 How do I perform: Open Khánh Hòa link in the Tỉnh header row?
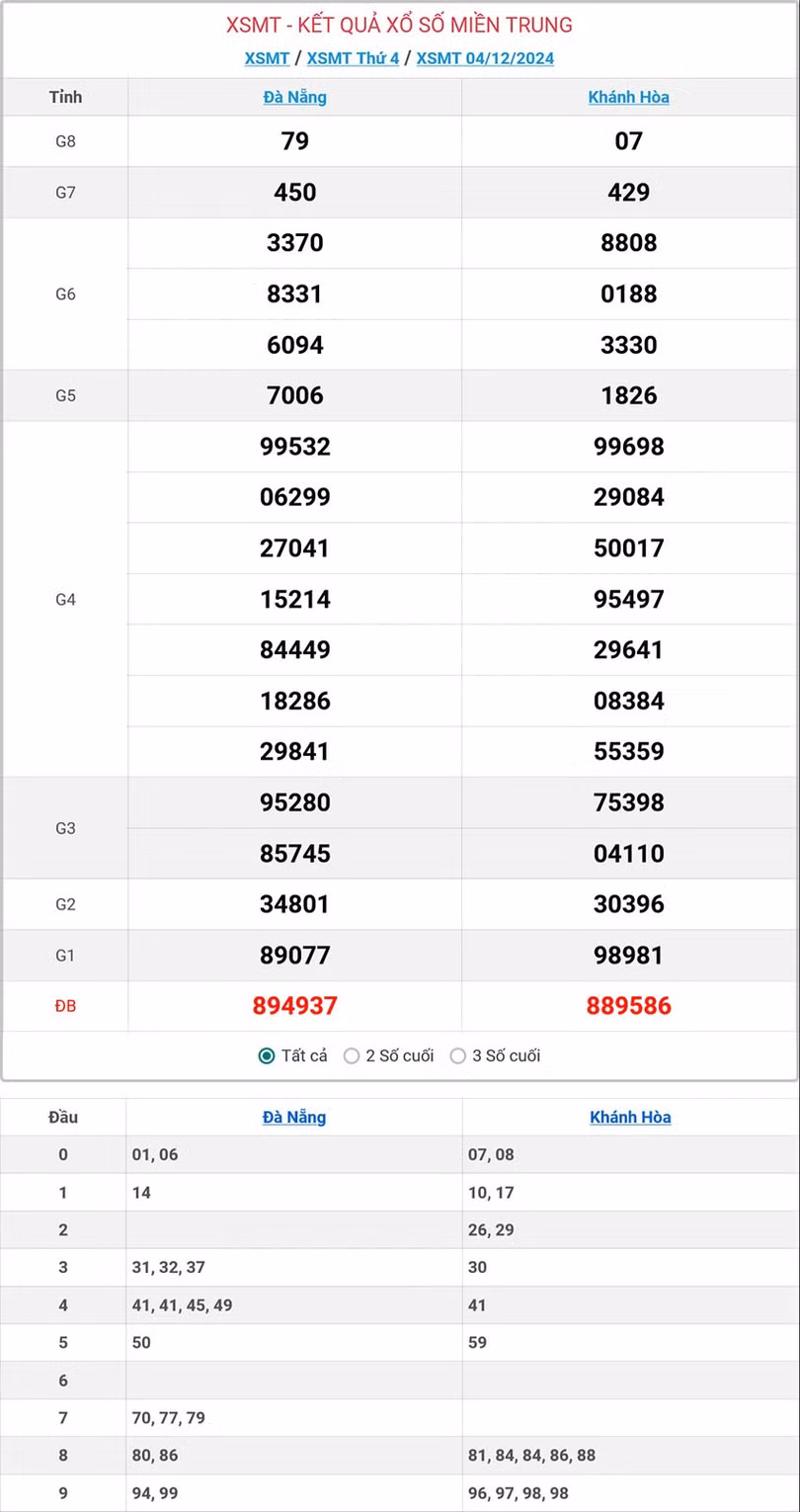pos(628,97)
